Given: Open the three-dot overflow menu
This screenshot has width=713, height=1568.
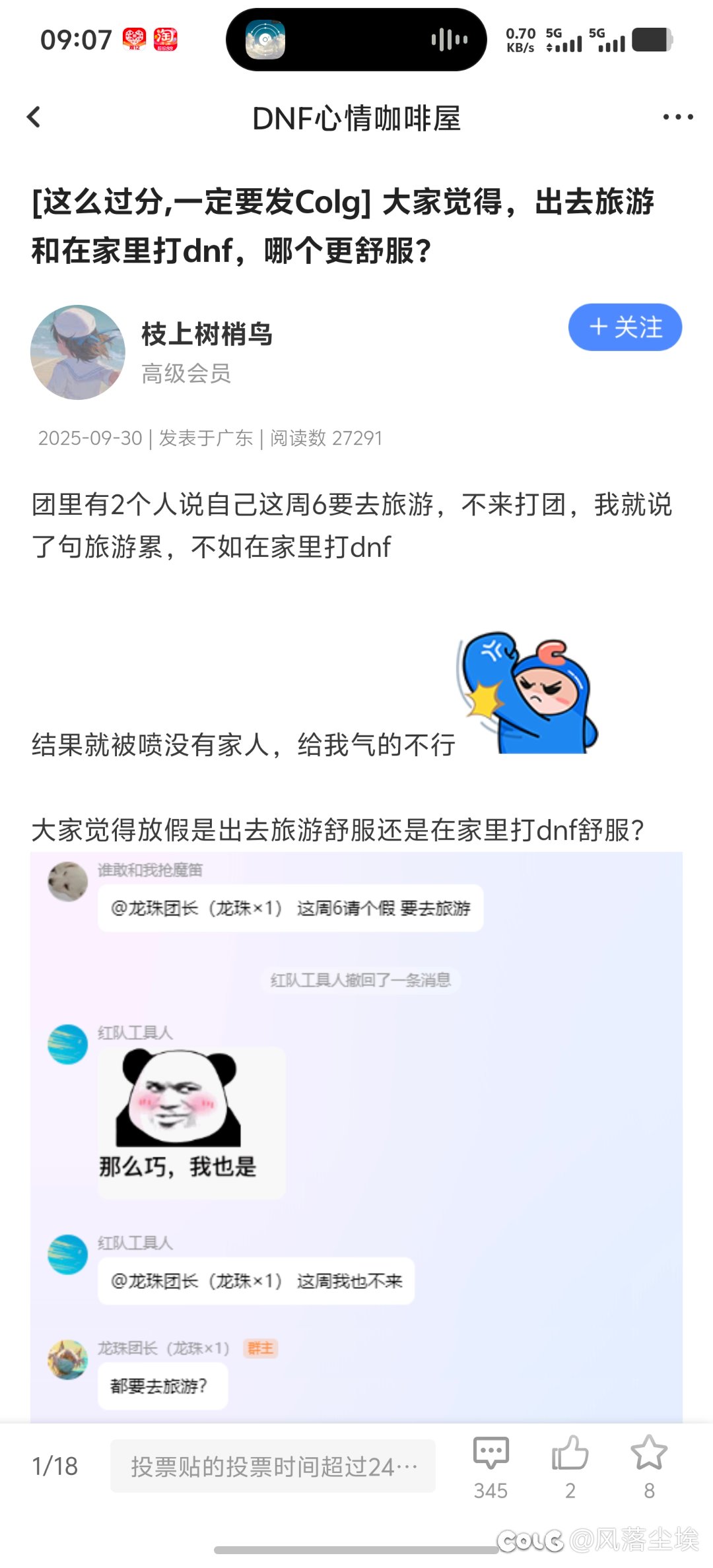Looking at the screenshot, I should (x=677, y=117).
